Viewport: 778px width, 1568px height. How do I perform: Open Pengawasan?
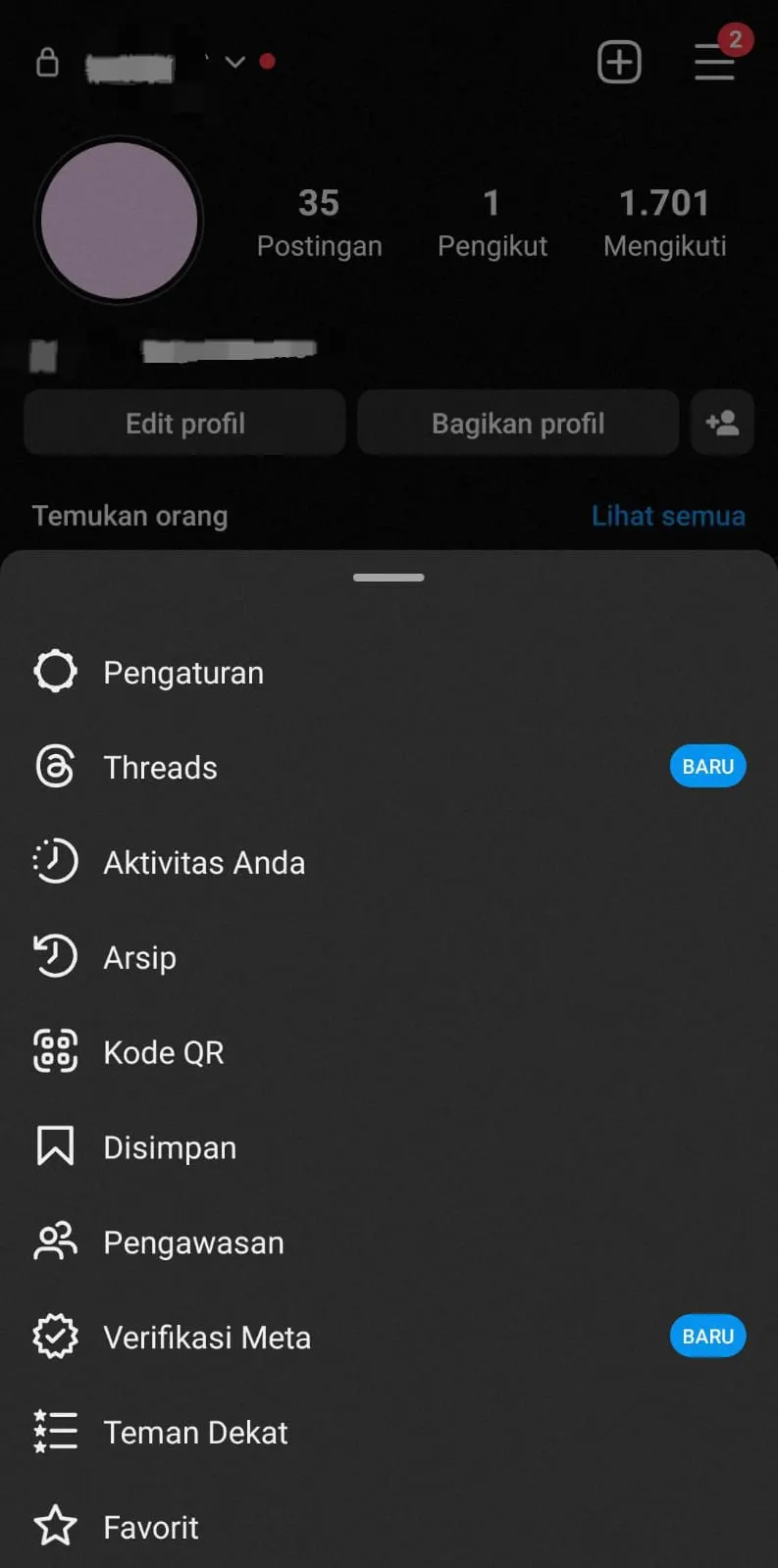click(x=193, y=1242)
